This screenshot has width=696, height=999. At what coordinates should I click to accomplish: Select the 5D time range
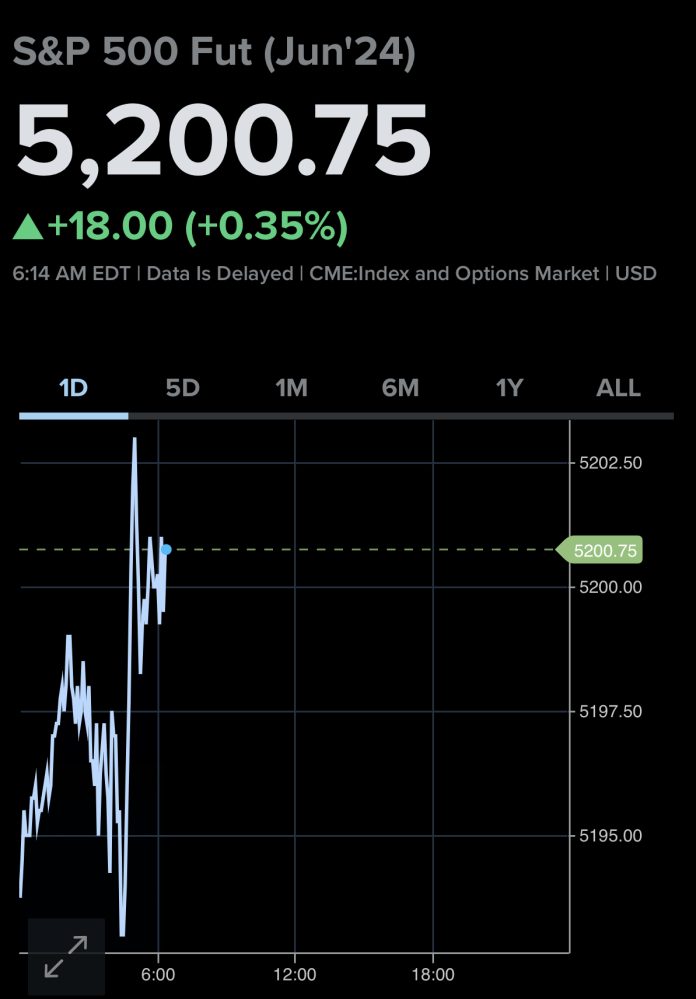coord(183,388)
